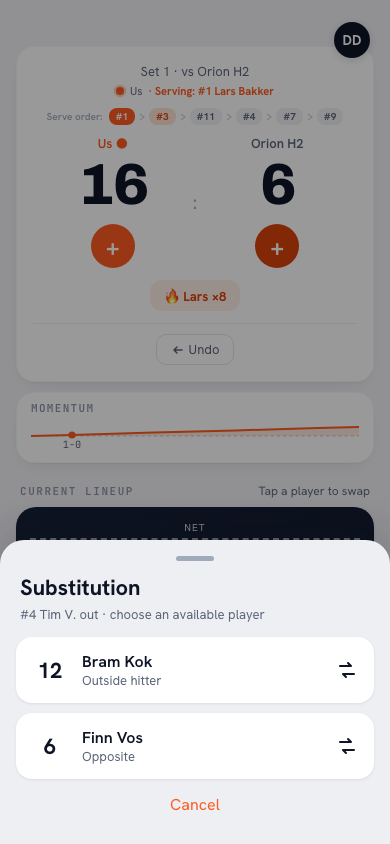Cancel the substitution
This screenshot has width=390, height=844.
pos(195,805)
